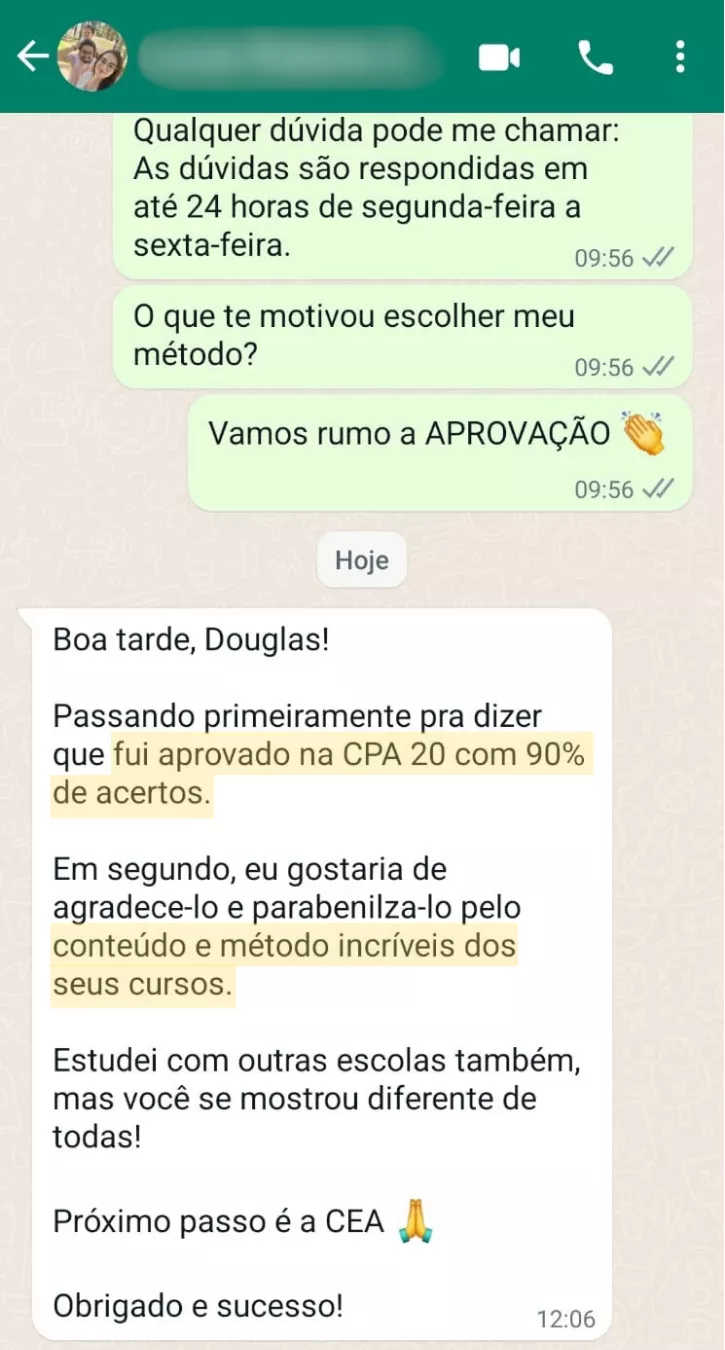Open contact info from the blurred name
This screenshot has width=725, height=1350.
(x=290, y=57)
